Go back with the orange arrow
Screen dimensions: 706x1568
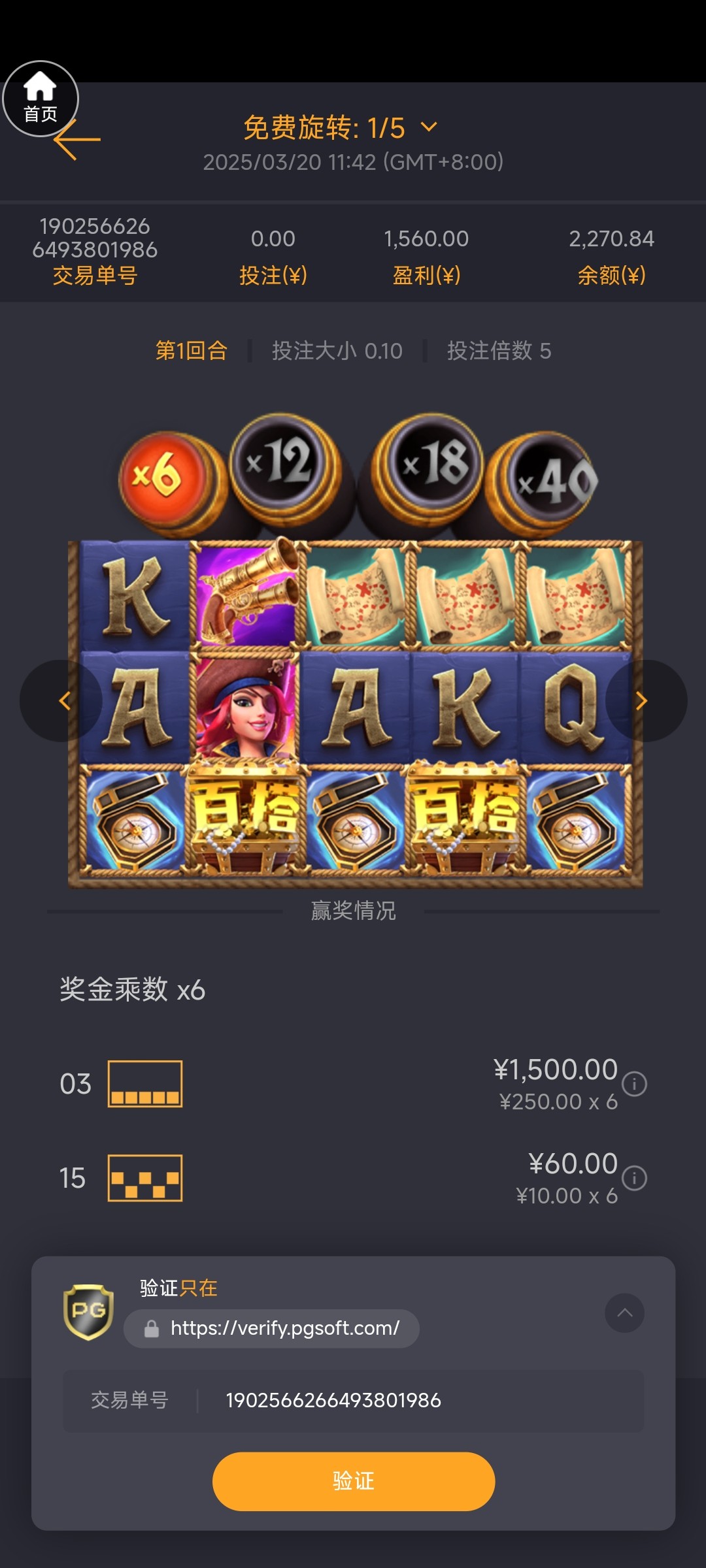77,140
